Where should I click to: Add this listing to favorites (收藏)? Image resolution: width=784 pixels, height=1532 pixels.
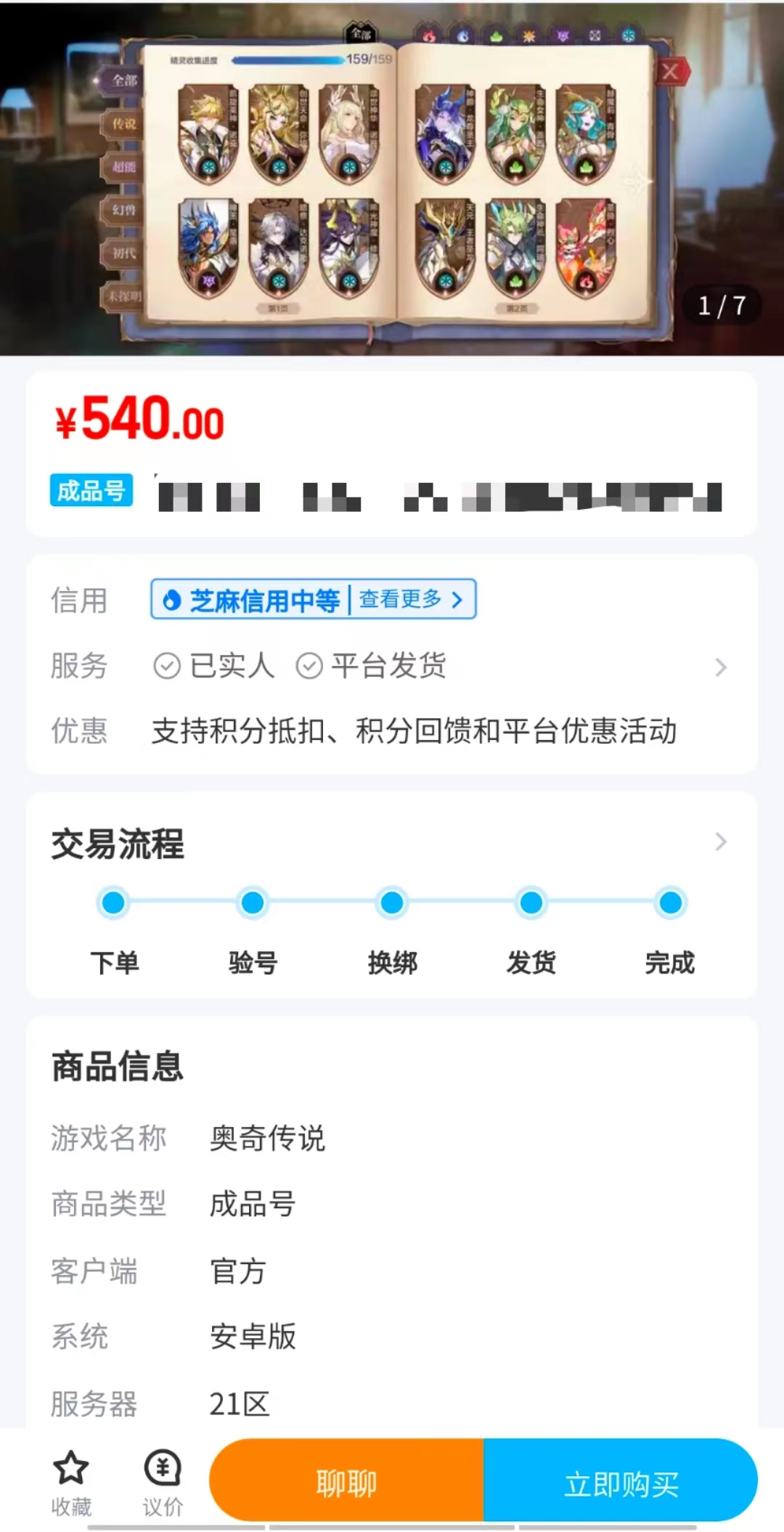[x=71, y=1483]
